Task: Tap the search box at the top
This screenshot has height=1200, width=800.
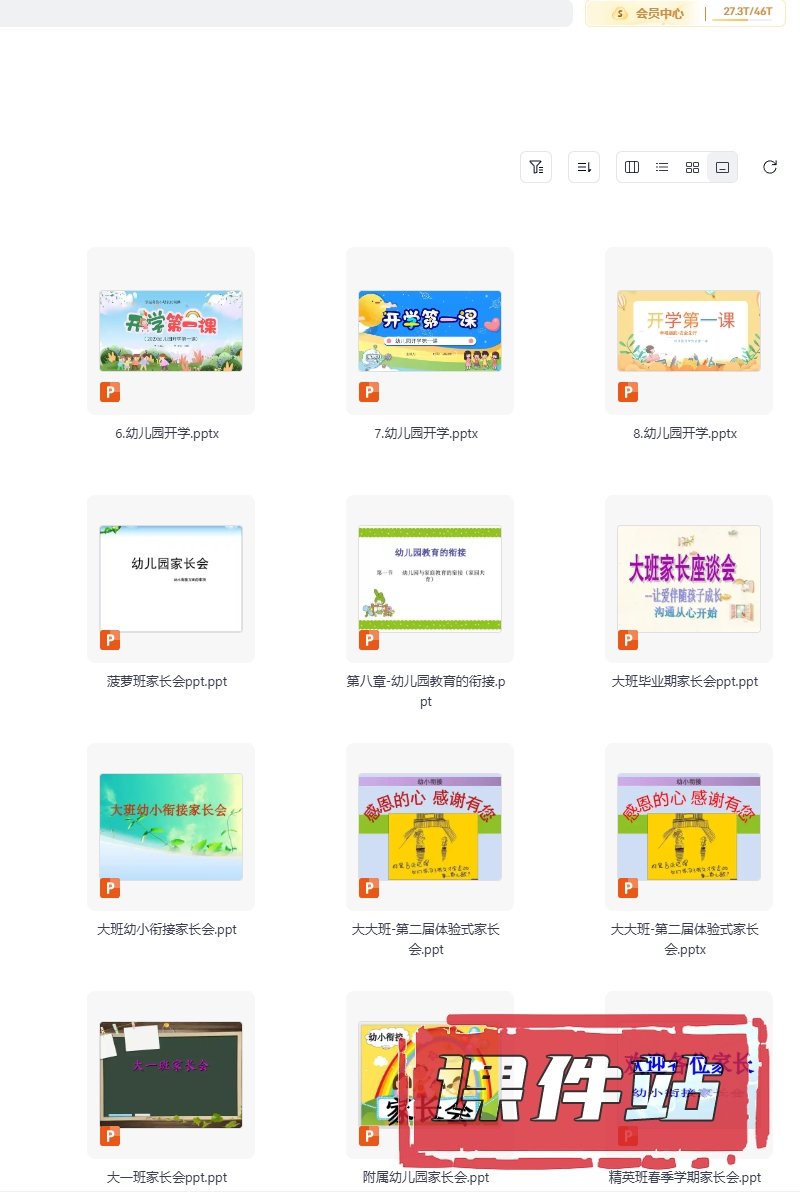Action: [280, 13]
